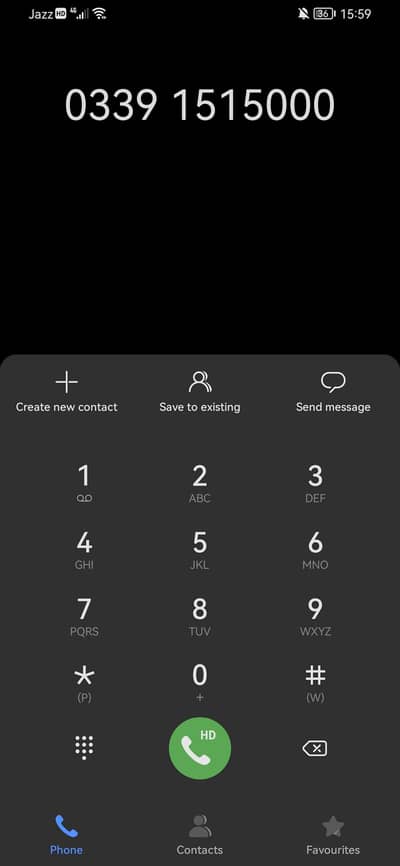The image size is (400, 866).
Task: Dial digit 7 PQRS
Action: [x=84, y=616]
